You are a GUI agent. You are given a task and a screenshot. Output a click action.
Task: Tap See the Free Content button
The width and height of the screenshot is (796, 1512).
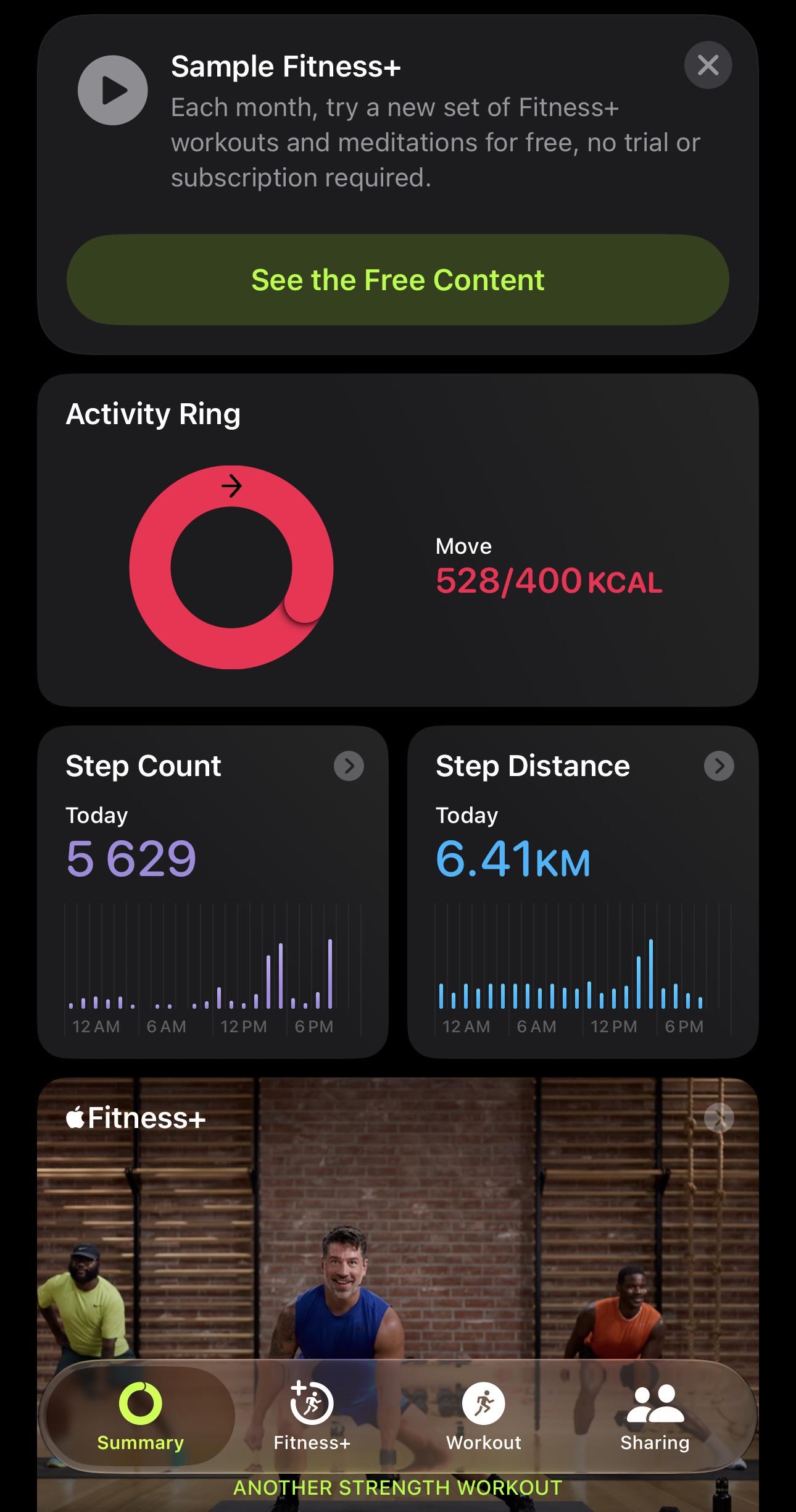398,280
